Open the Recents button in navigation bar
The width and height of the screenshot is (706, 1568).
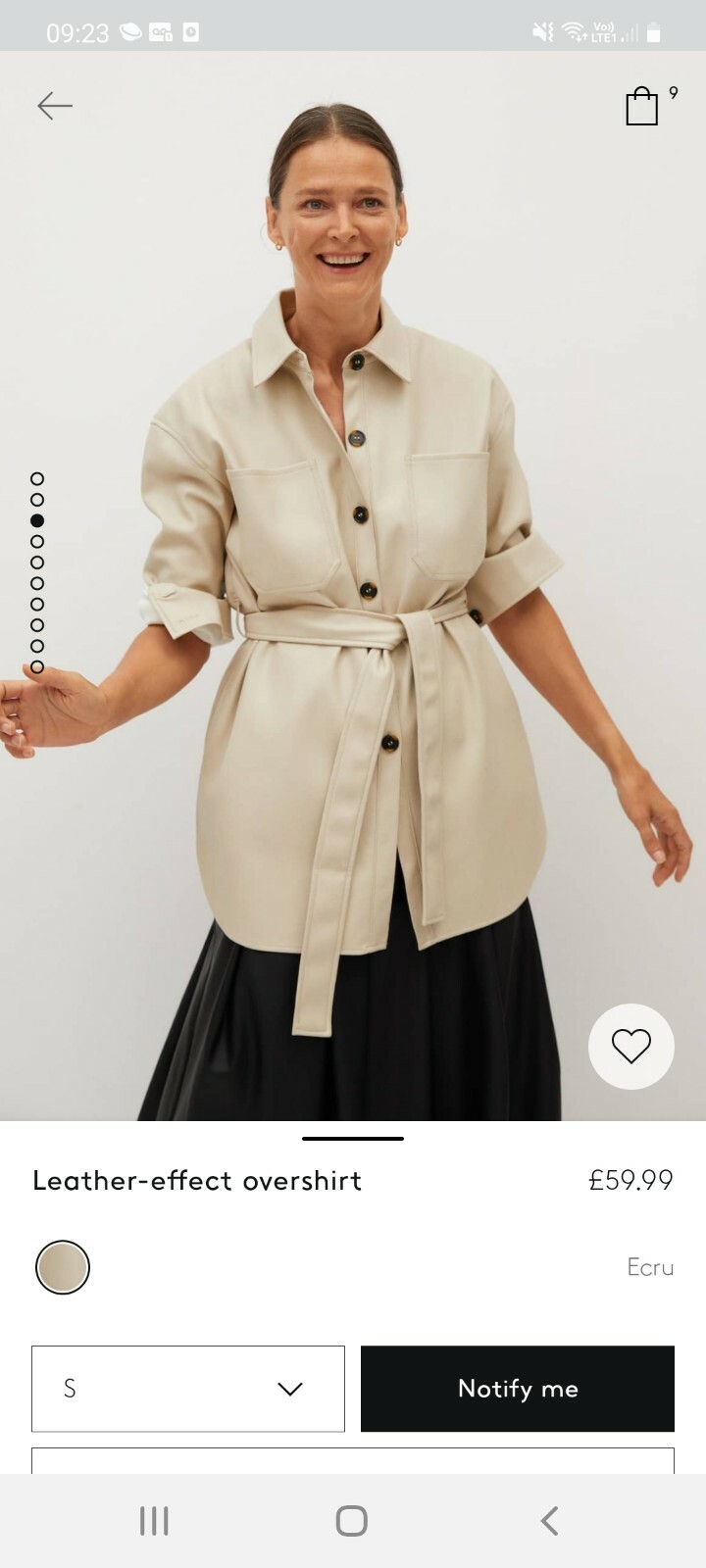[x=154, y=1521]
